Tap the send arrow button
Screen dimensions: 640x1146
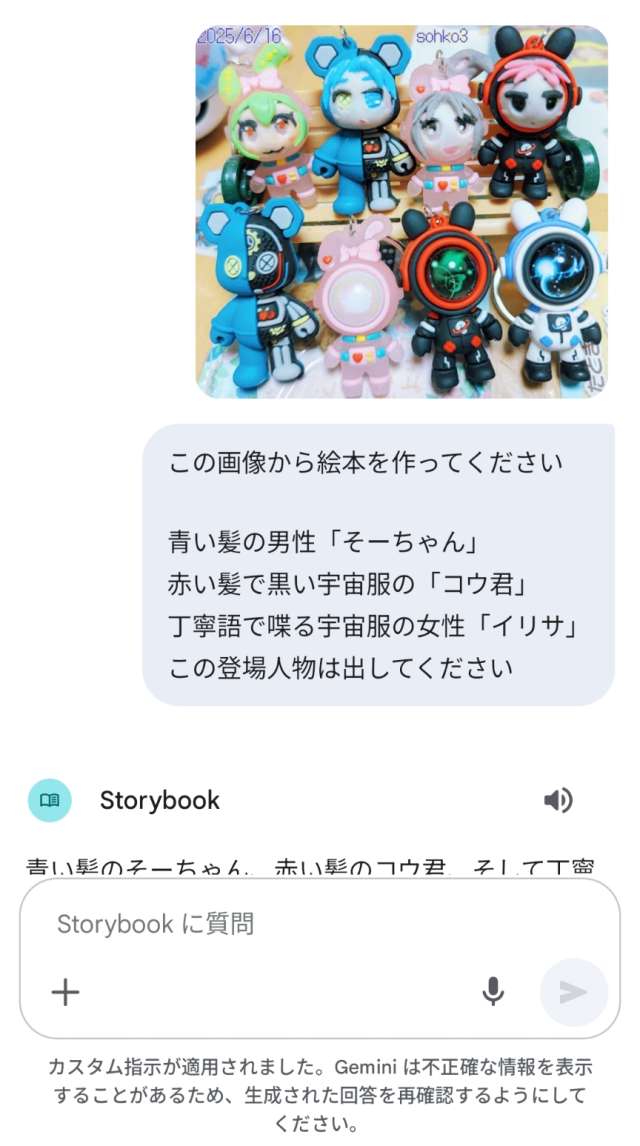pyautogui.click(x=573, y=992)
